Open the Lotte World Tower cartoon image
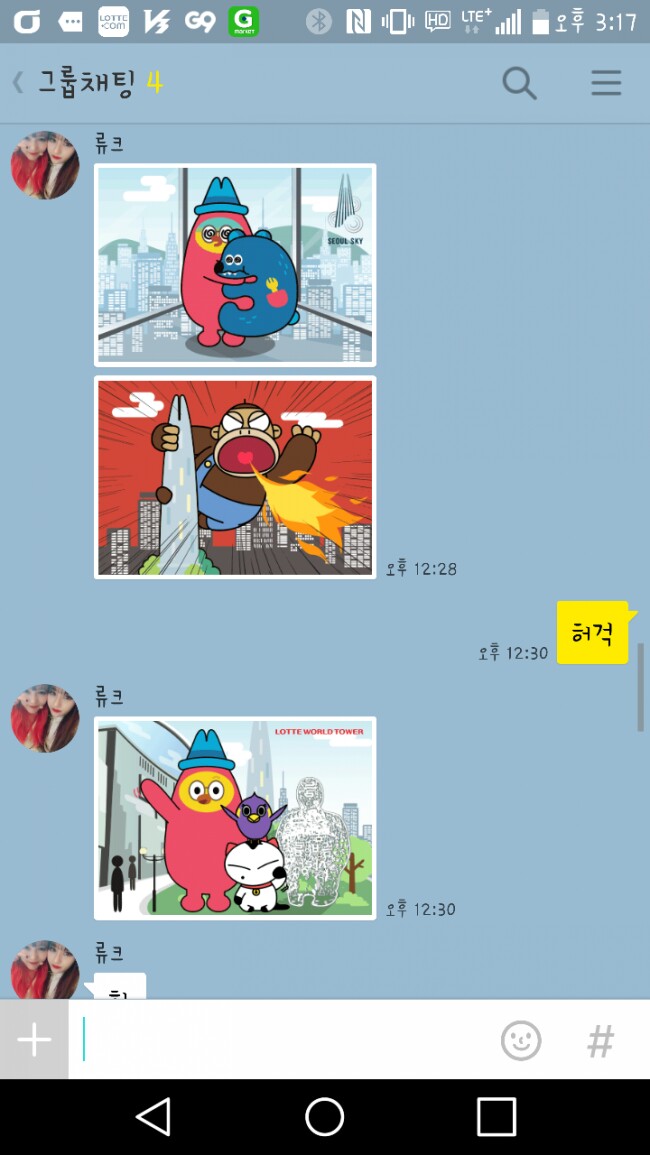The width and height of the screenshot is (650, 1155). pos(235,818)
